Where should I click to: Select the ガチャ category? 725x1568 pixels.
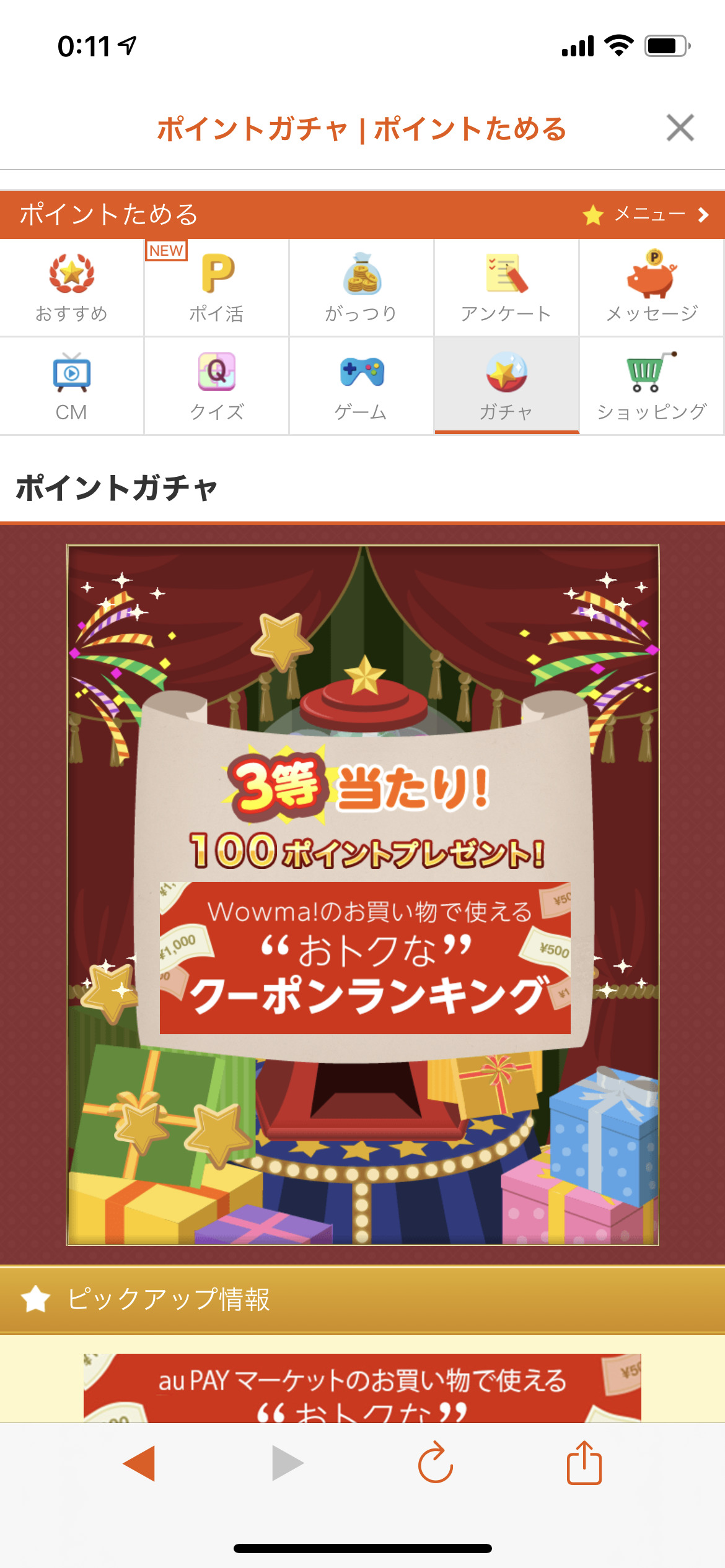coord(507,386)
